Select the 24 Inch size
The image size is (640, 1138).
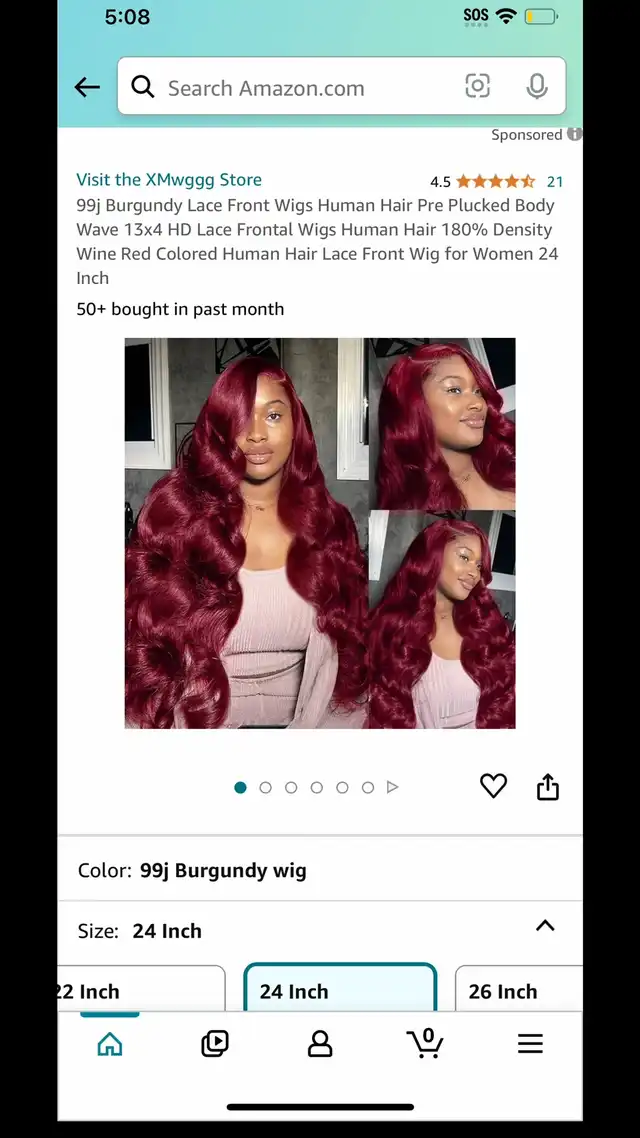[340, 987]
